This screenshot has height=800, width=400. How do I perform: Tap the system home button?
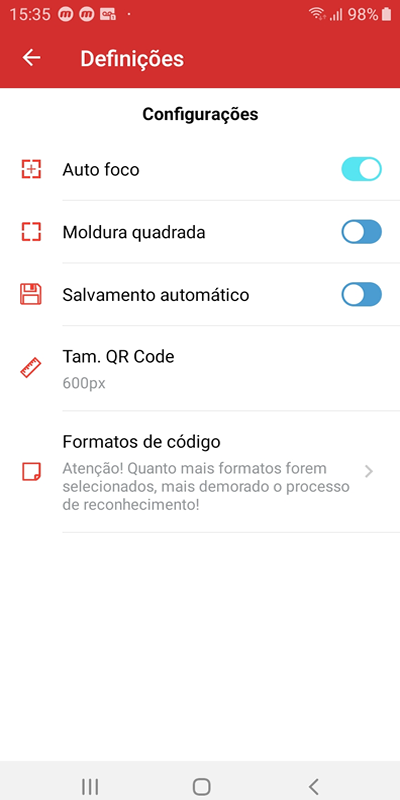(x=202, y=786)
